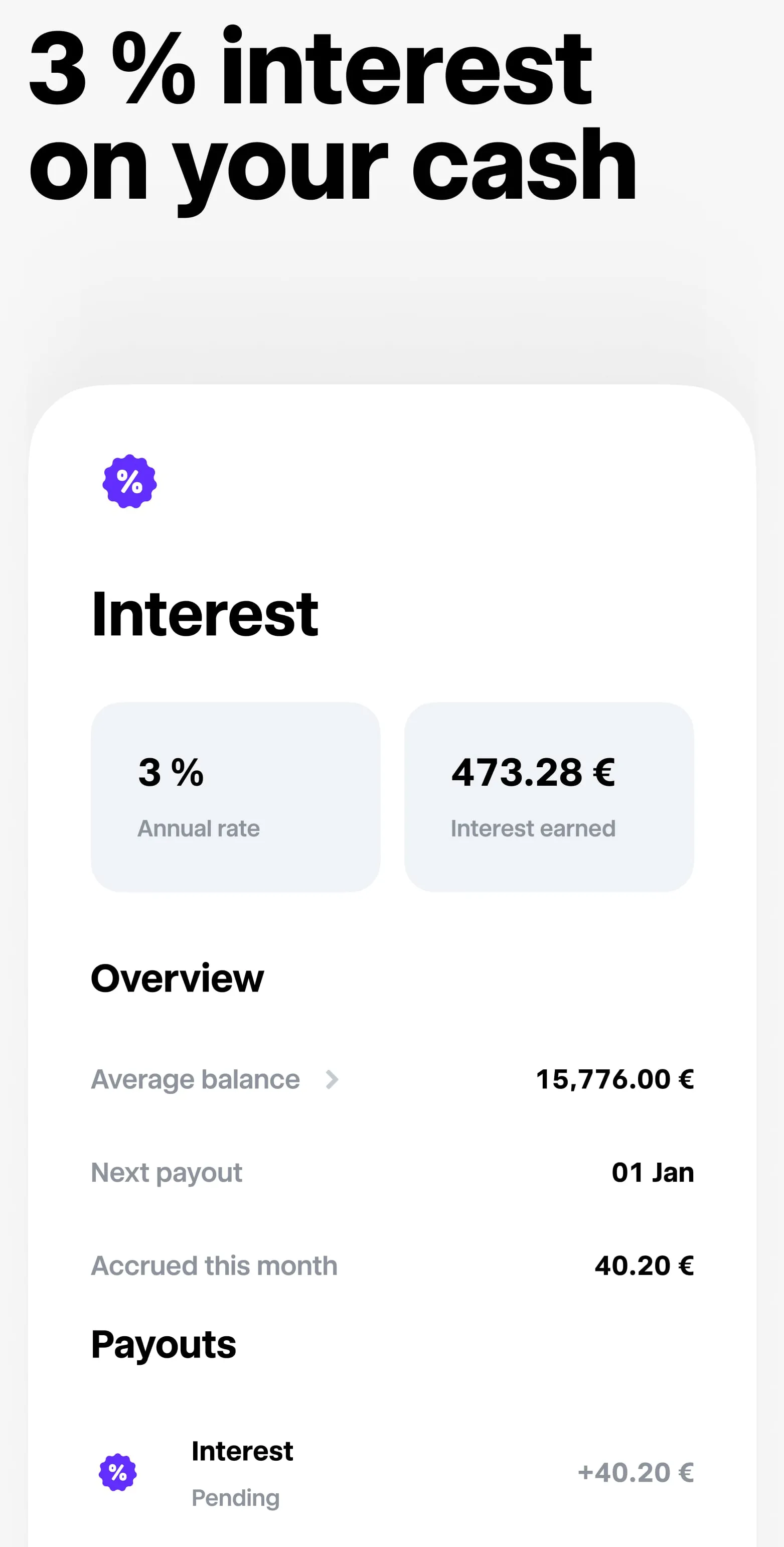Select the Payouts section header
The image size is (784, 1547).
click(x=164, y=1344)
